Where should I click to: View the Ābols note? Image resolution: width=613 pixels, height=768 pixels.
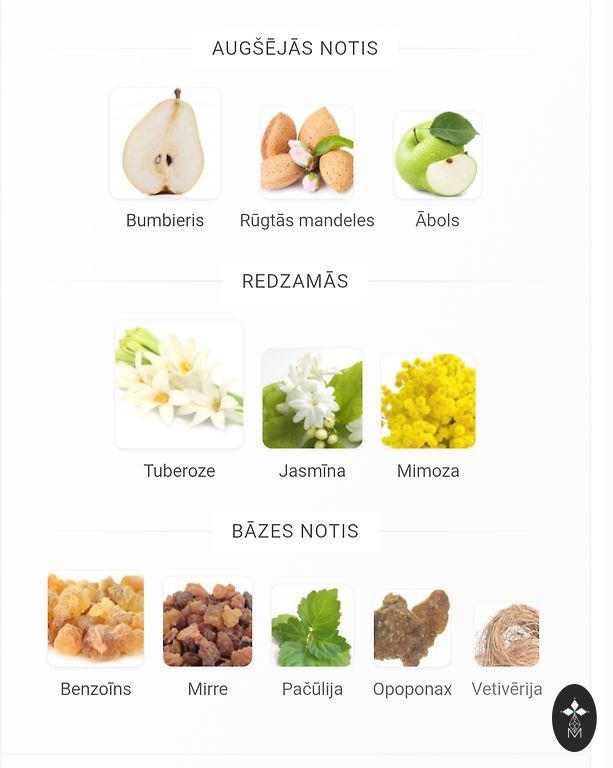tap(437, 156)
